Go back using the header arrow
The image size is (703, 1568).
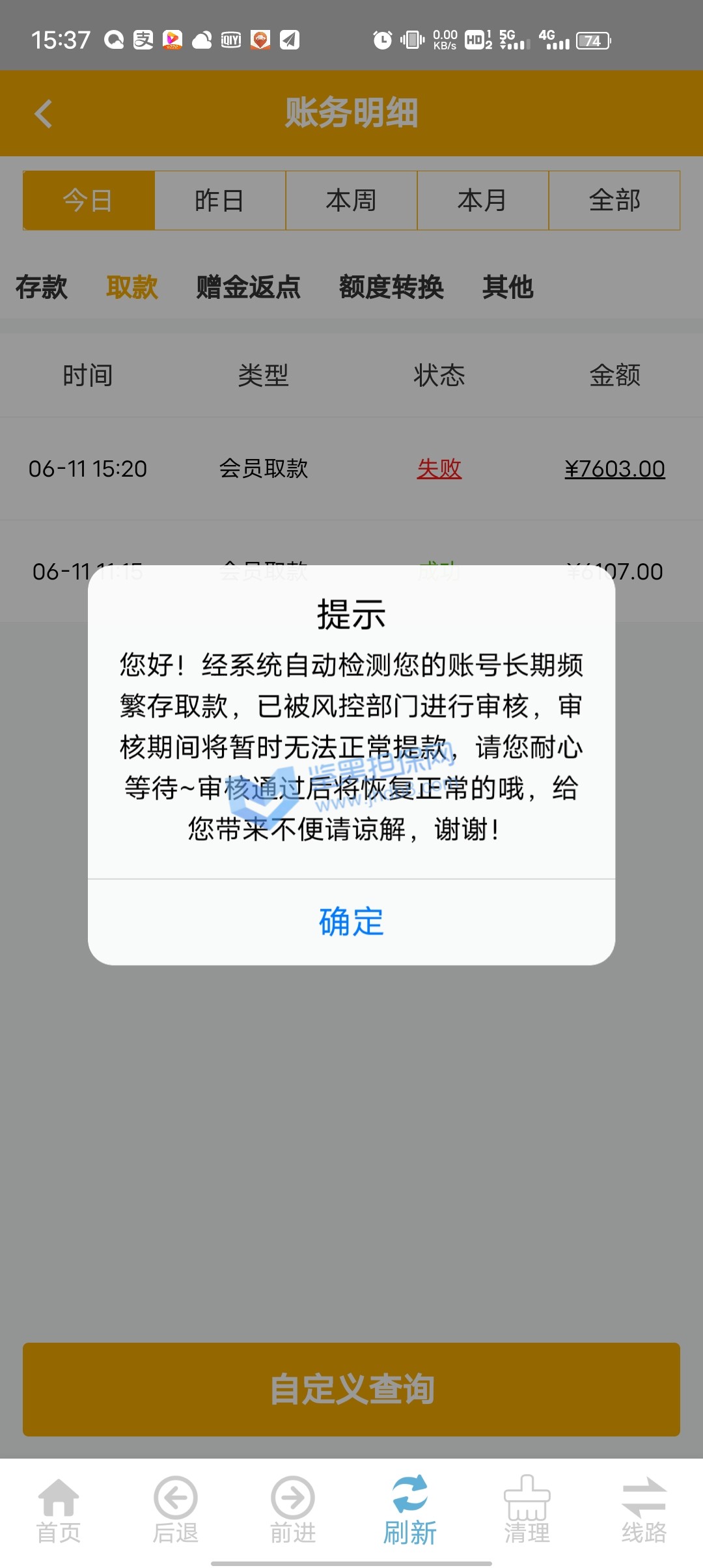coord(44,114)
